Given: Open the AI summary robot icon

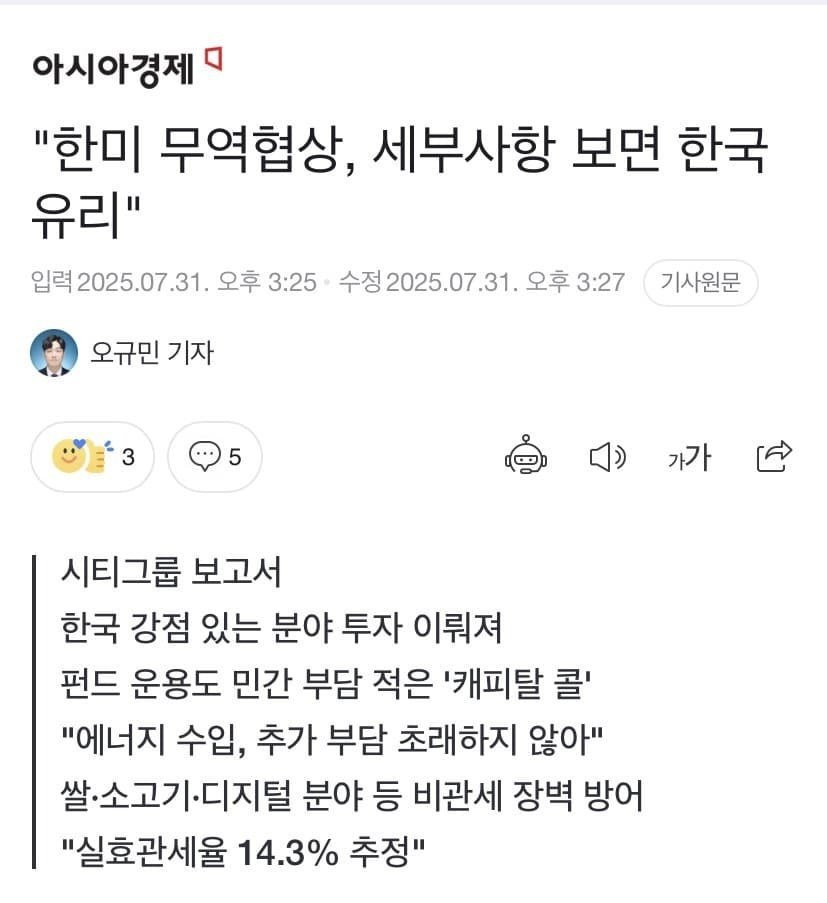Looking at the screenshot, I should click(526, 457).
